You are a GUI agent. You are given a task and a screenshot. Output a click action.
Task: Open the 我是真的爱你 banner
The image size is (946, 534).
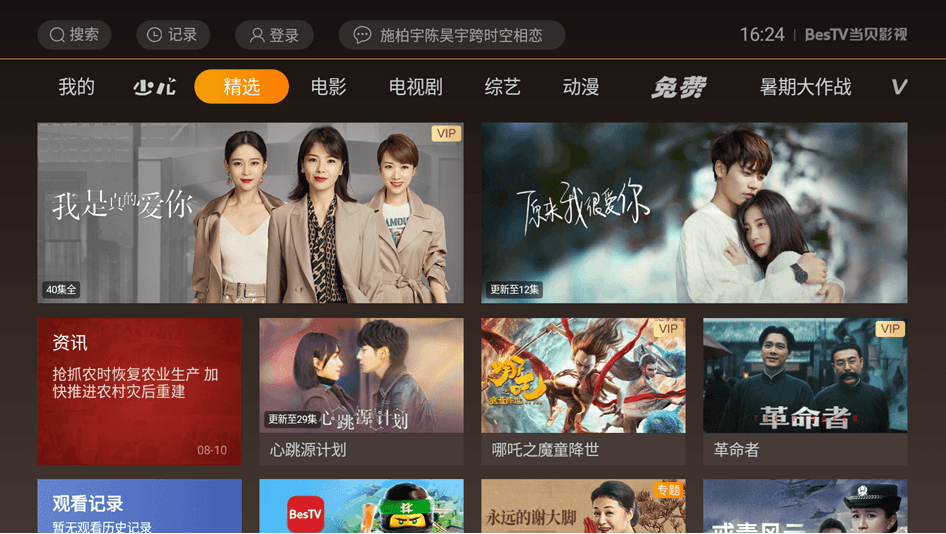point(250,213)
